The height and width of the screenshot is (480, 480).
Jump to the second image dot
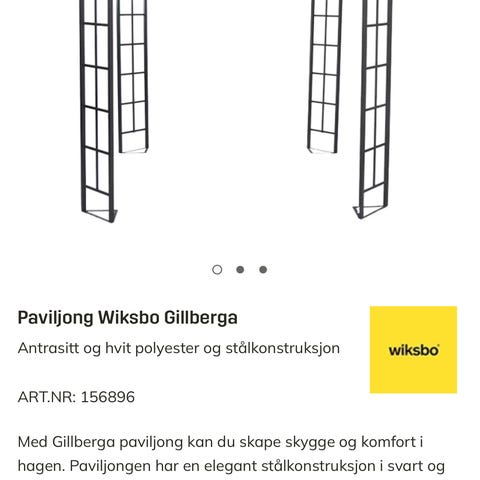[240, 270]
